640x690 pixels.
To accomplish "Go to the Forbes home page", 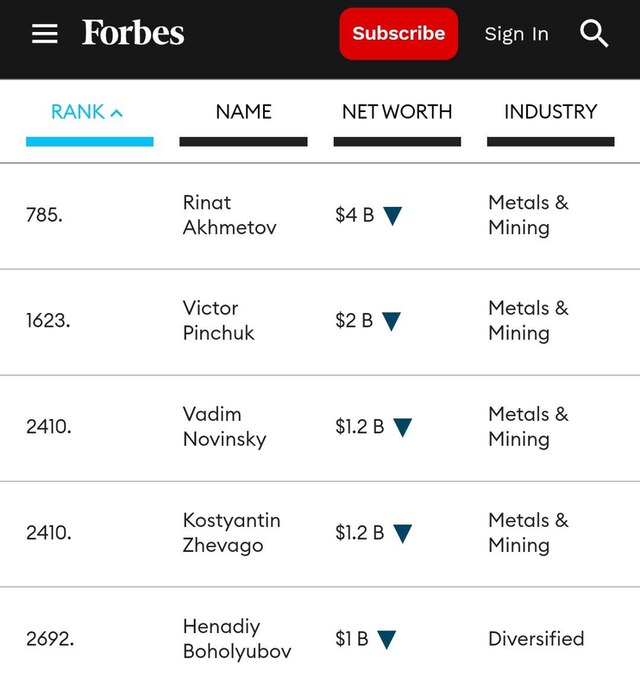I will (x=133, y=33).
